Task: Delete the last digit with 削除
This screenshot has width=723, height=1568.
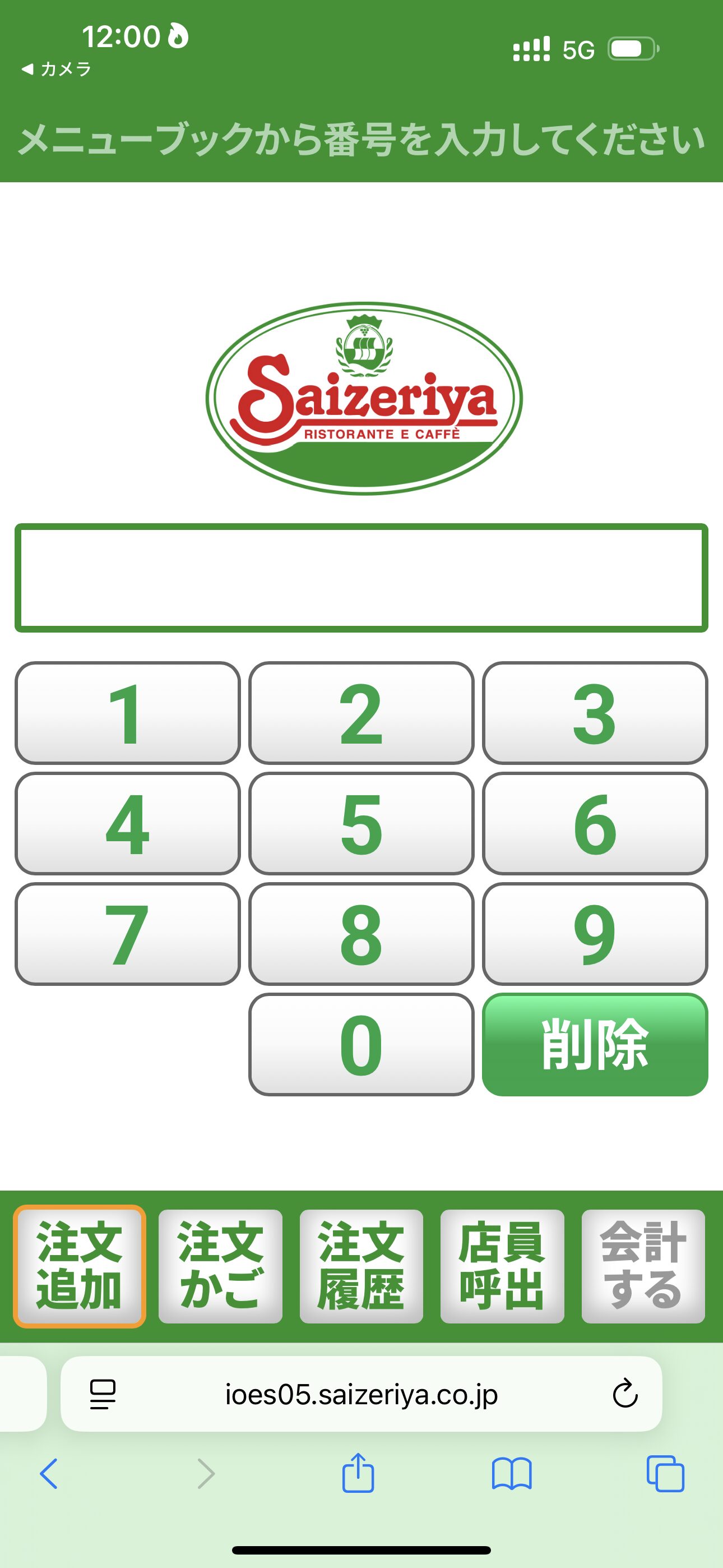Action: tap(595, 1045)
